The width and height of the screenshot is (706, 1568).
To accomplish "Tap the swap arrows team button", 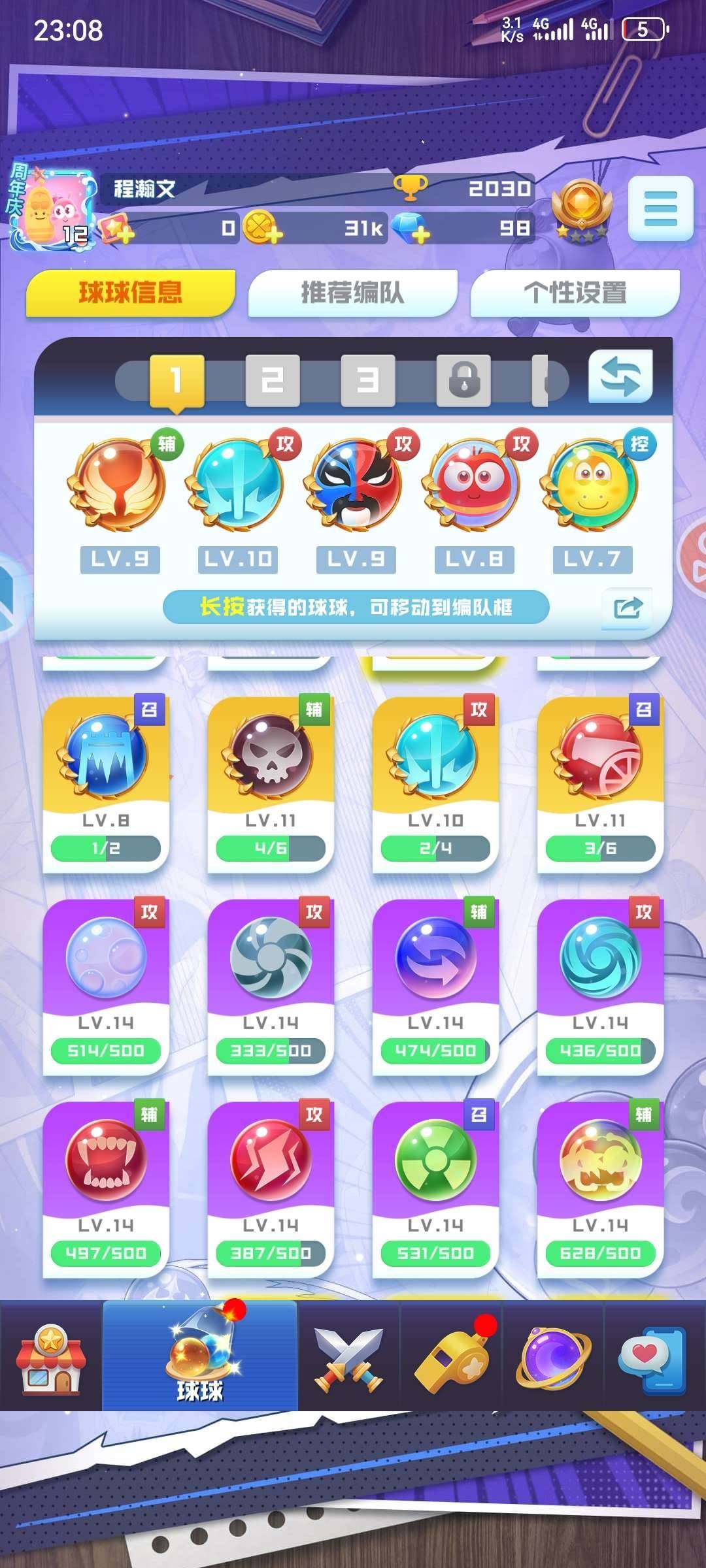I will 620,377.
